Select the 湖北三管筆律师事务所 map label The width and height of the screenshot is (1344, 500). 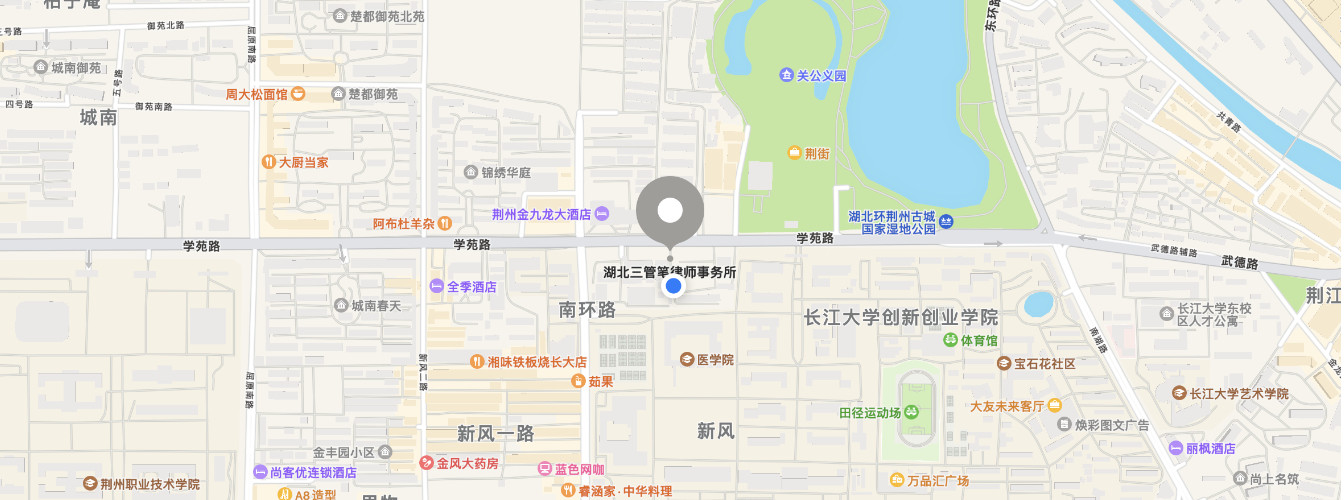(x=670, y=271)
